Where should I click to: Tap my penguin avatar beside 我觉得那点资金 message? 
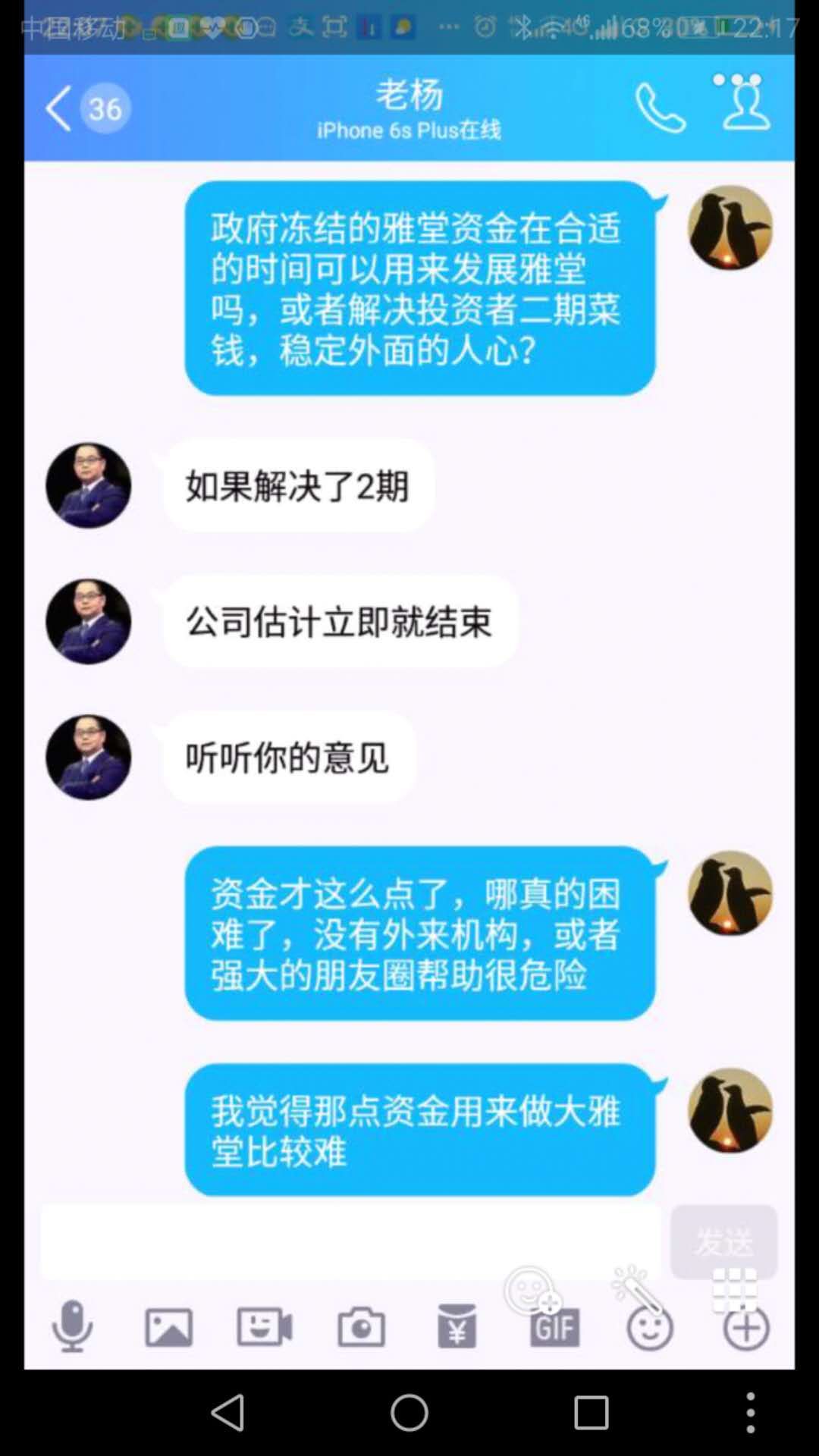[x=730, y=1111]
